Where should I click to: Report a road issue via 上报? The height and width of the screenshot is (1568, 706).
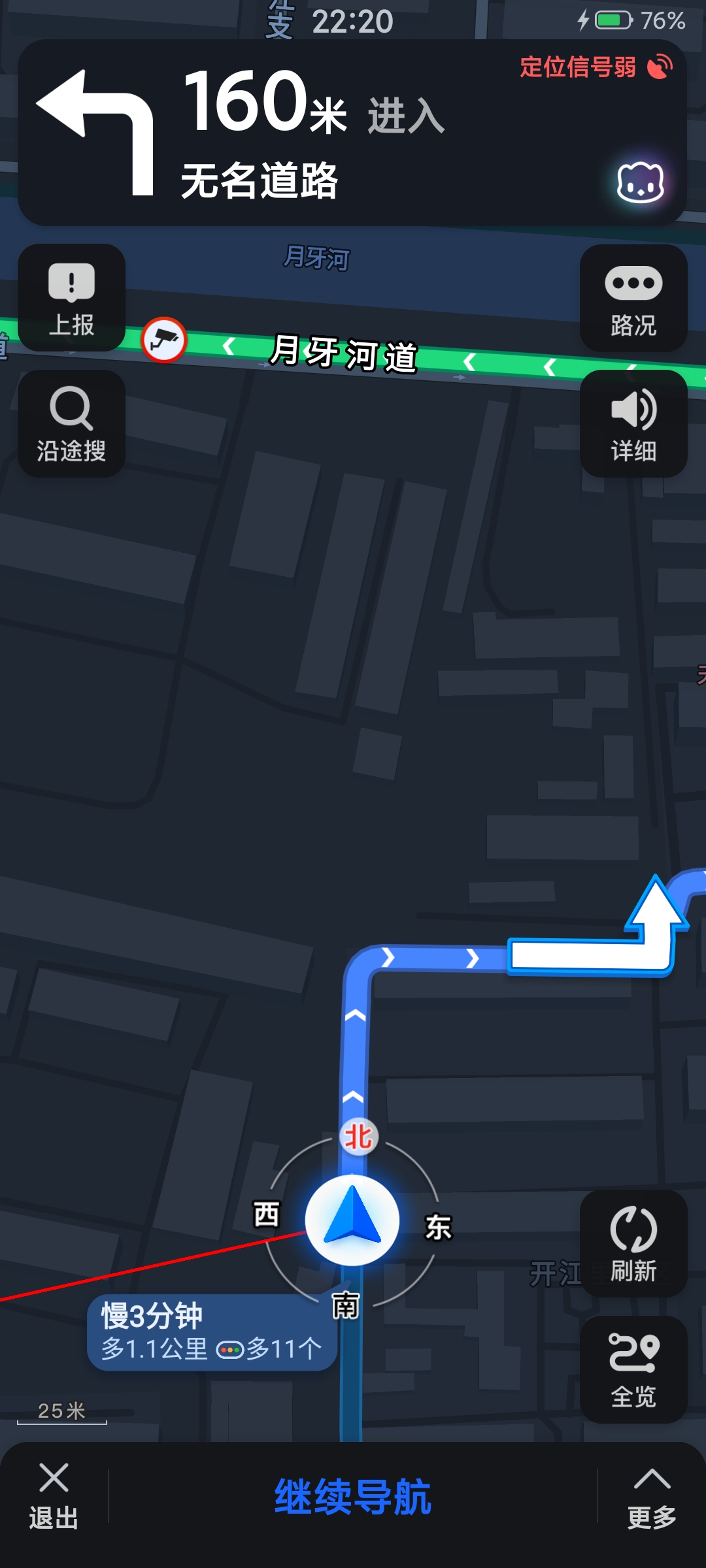[71, 298]
